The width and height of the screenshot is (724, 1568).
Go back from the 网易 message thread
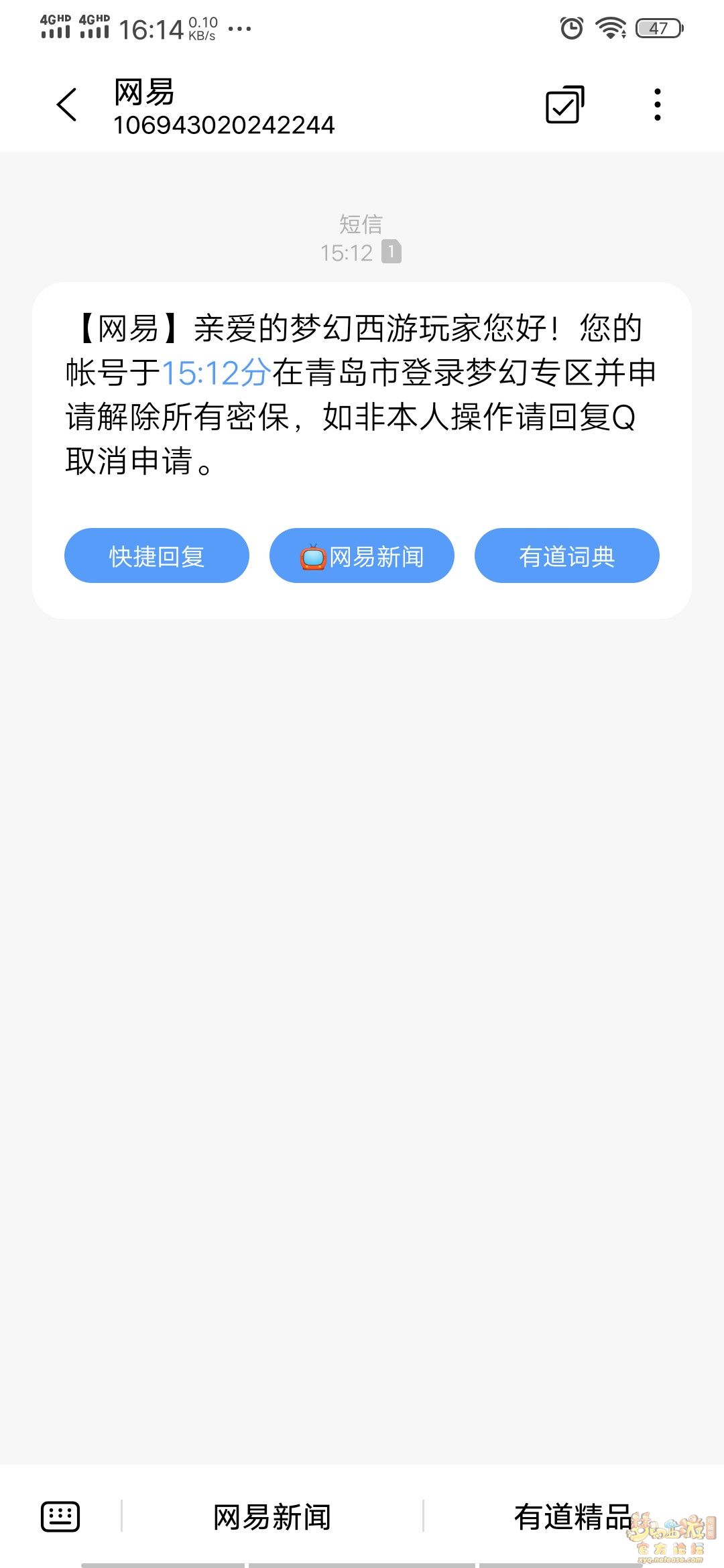(x=66, y=105)
